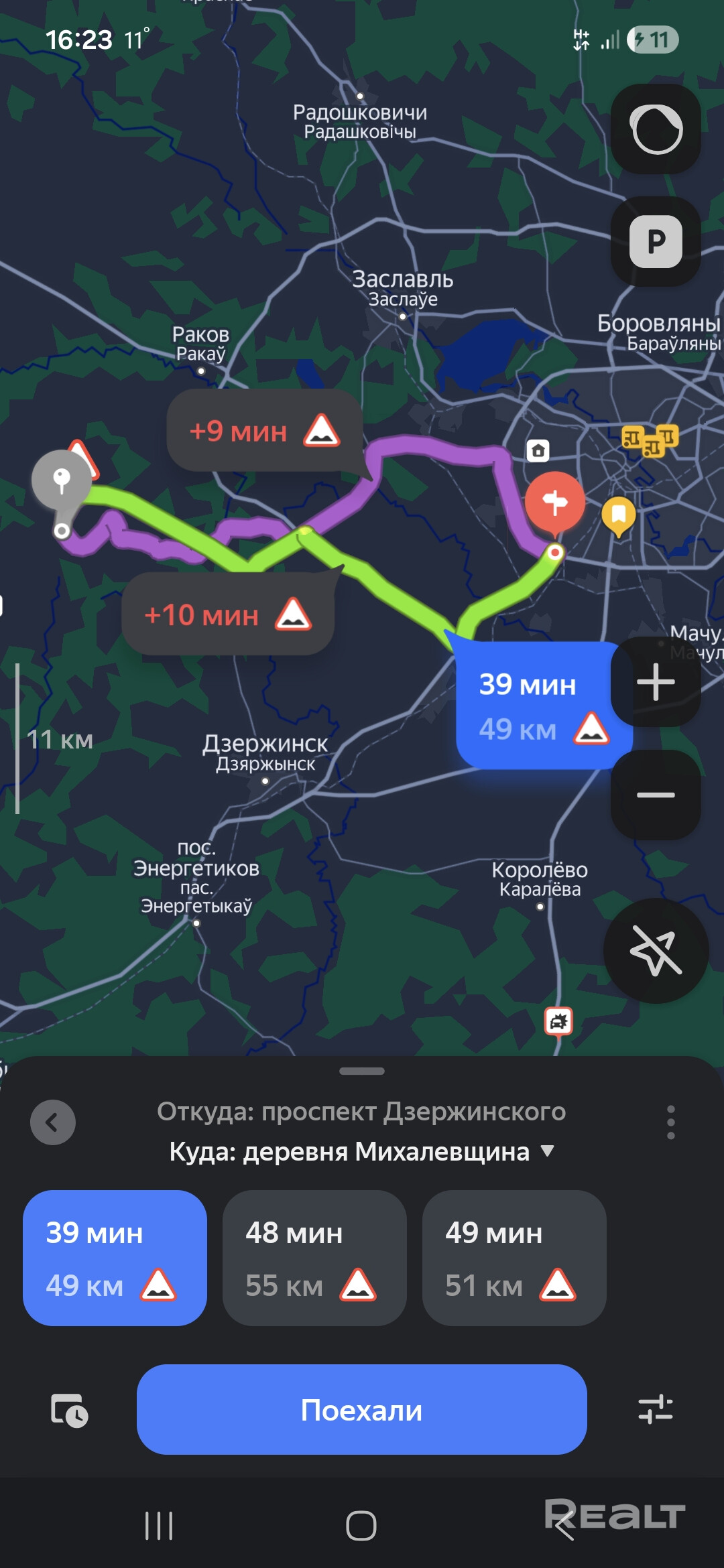Expand the destination 'деревня Михалевщина' dropdown
Viewport: 724px width, 1568px height.
tap(547, 1151)
